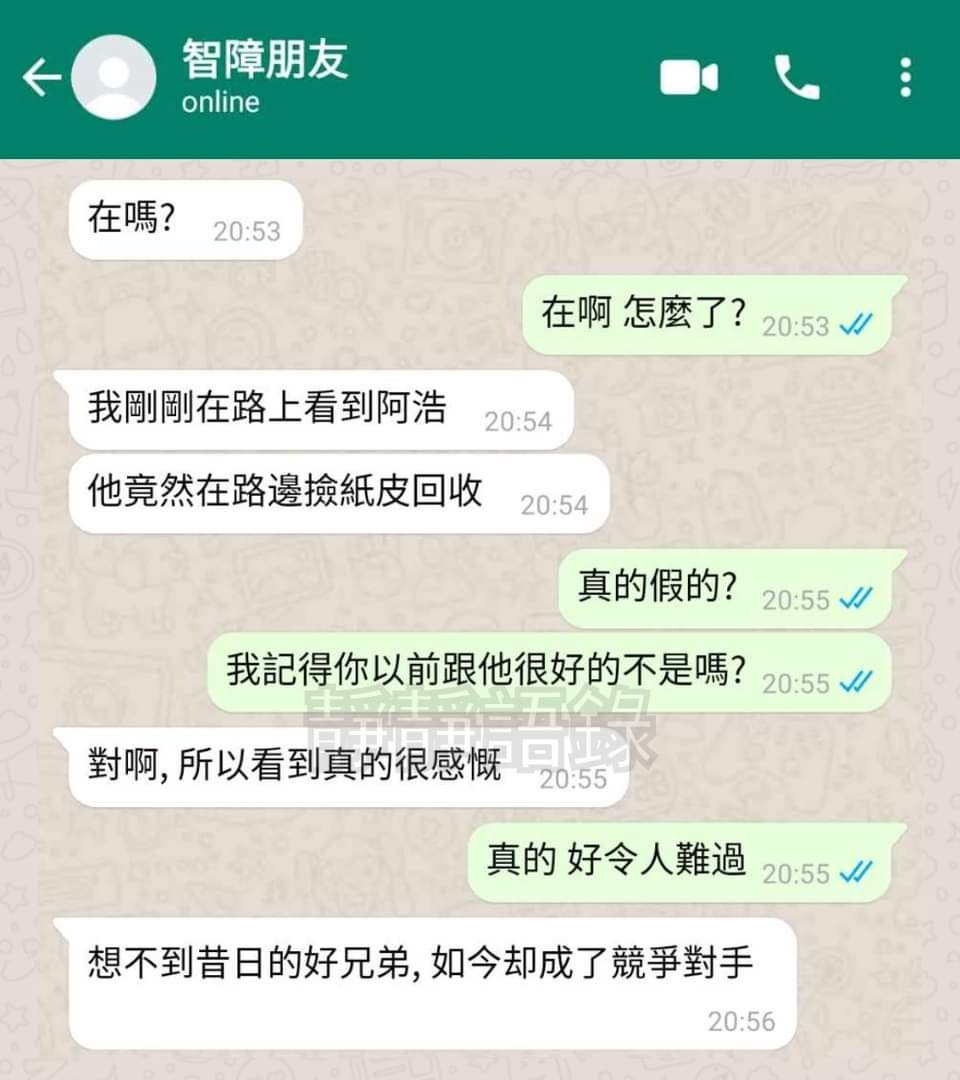Start a voice call with 智障朋友
This screenshot has height=1080, width=960.
[797, 78]
